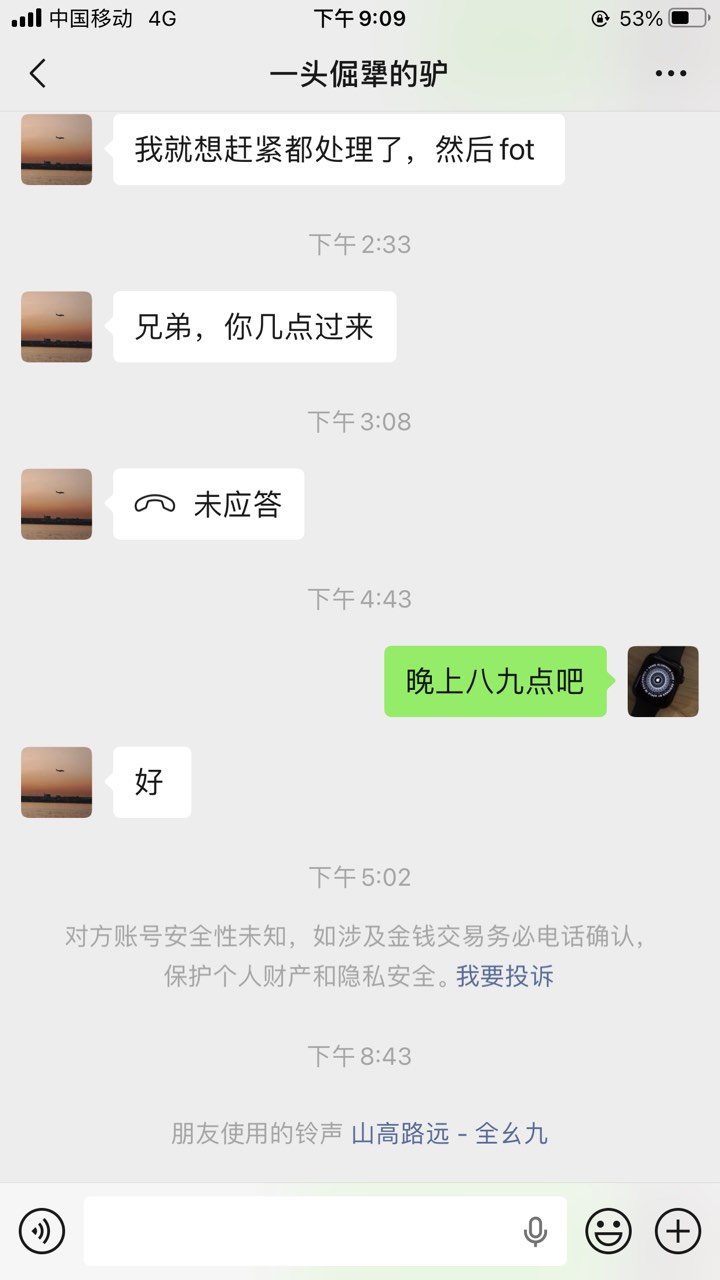Switch to voice message input
Viewport: 720px width, 1280px height.
(x=41, y=1230)
